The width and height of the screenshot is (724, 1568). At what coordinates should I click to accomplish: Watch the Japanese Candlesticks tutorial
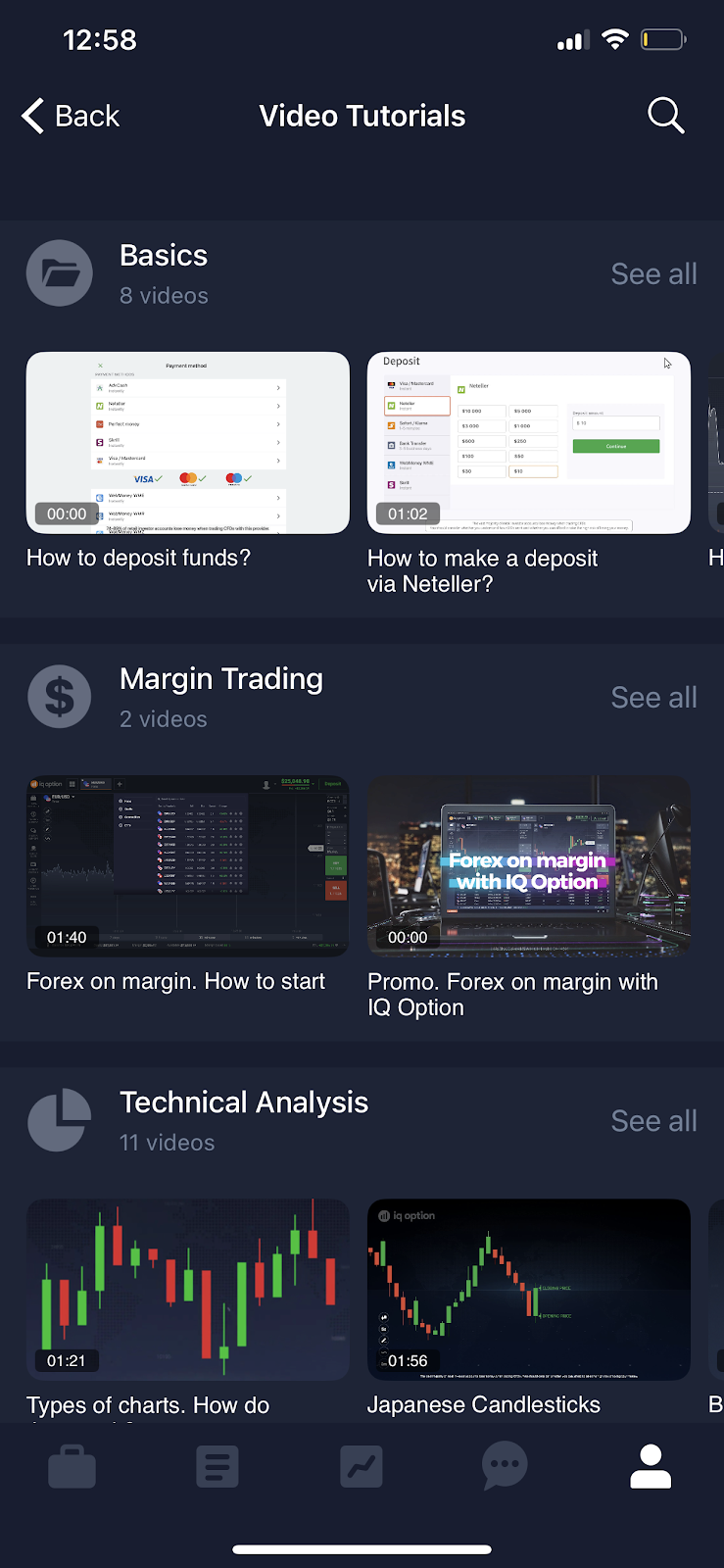click(528, 1290)
